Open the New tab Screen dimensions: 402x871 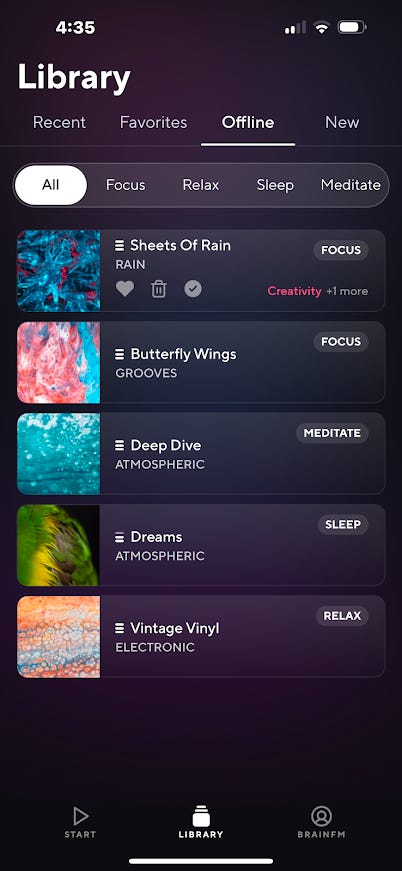[342, 122]
